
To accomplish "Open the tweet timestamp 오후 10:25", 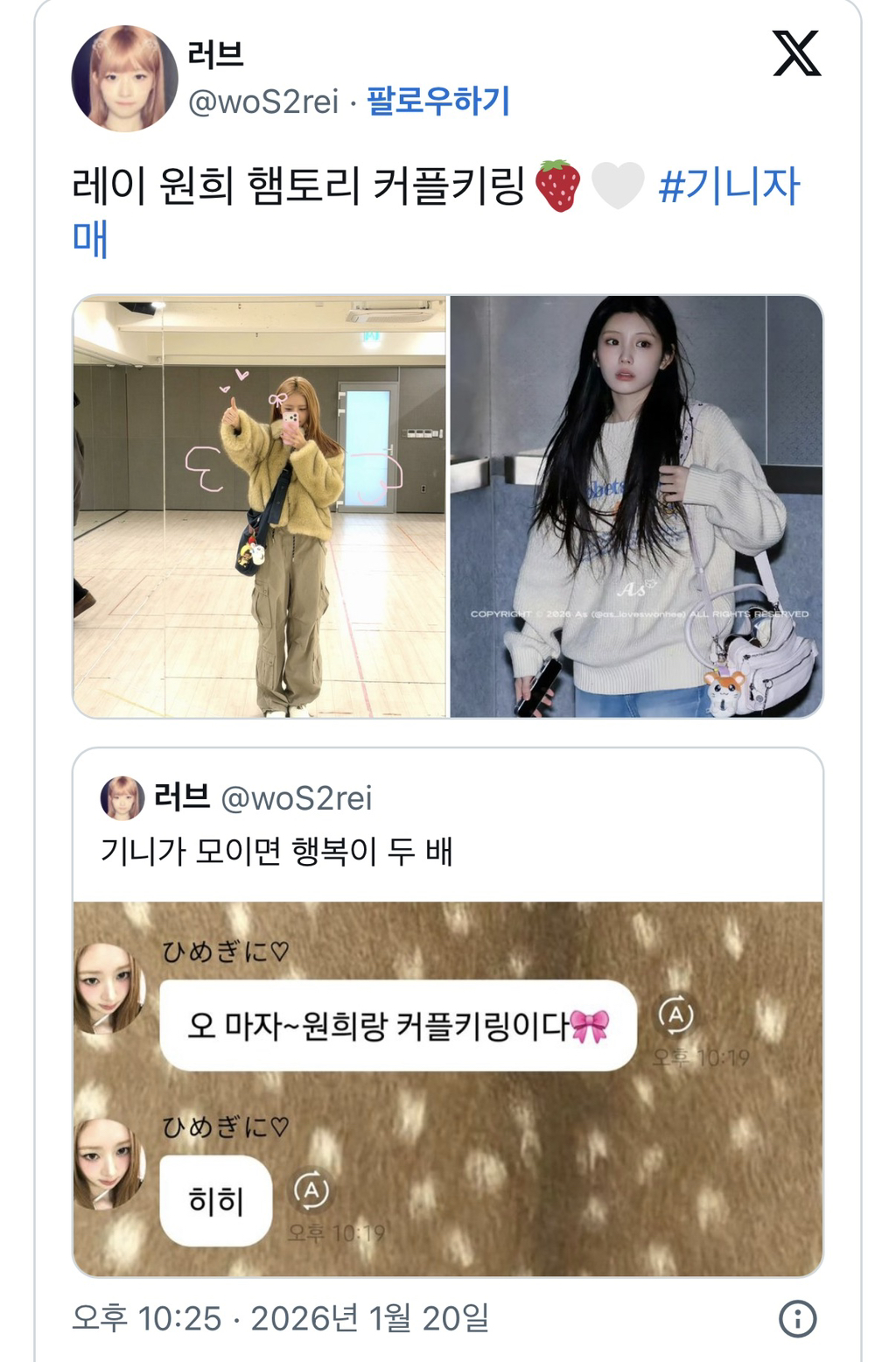I will [280, 1317].
